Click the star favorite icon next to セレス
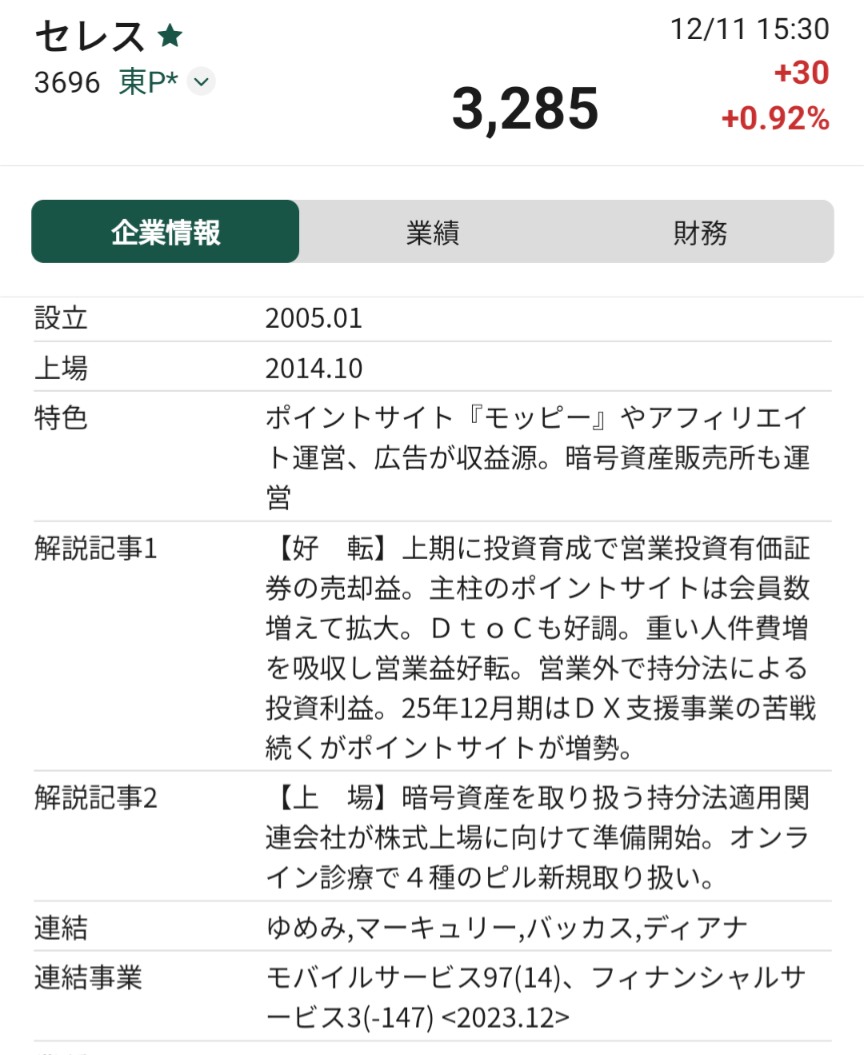 (x=172, y=33)
